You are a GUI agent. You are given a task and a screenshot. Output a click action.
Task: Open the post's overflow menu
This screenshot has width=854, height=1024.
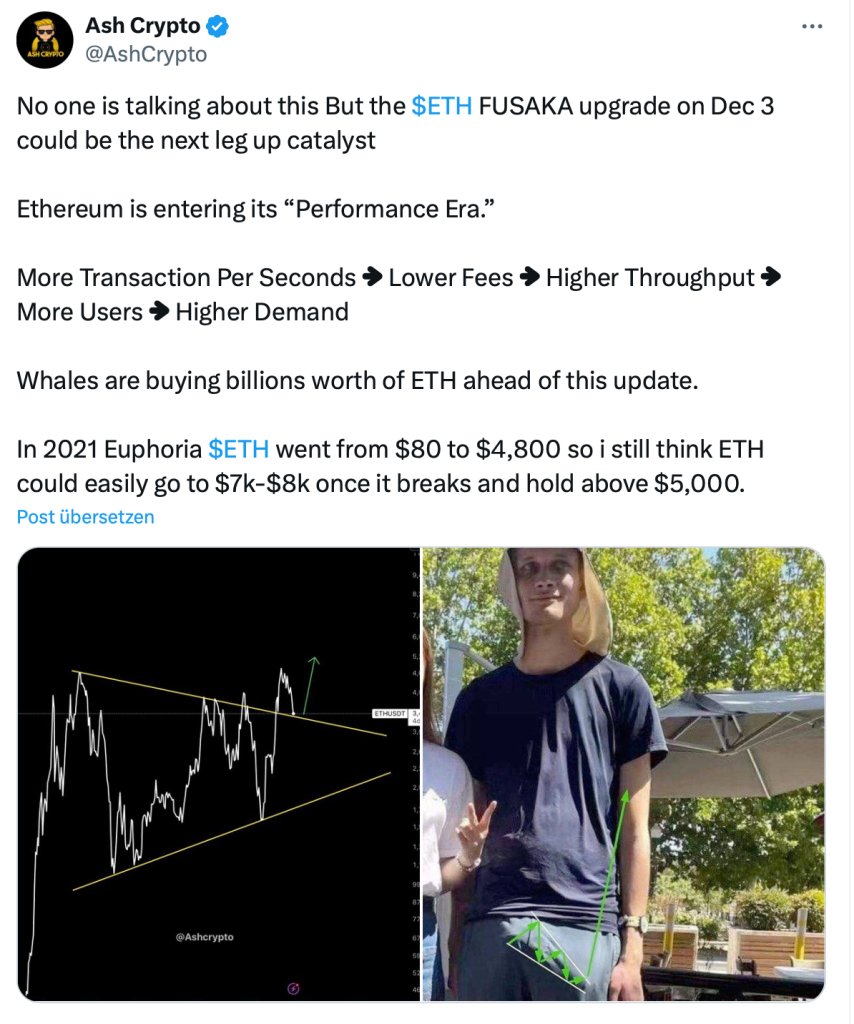tap(812, 27)
